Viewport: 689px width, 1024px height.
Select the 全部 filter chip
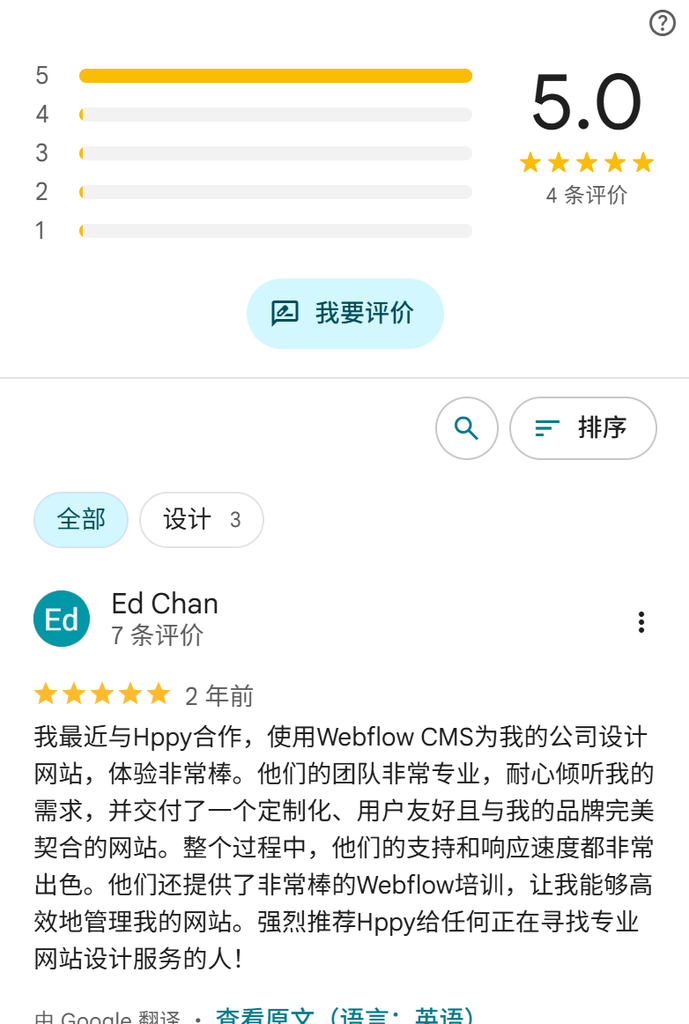(x=81, y=520)
